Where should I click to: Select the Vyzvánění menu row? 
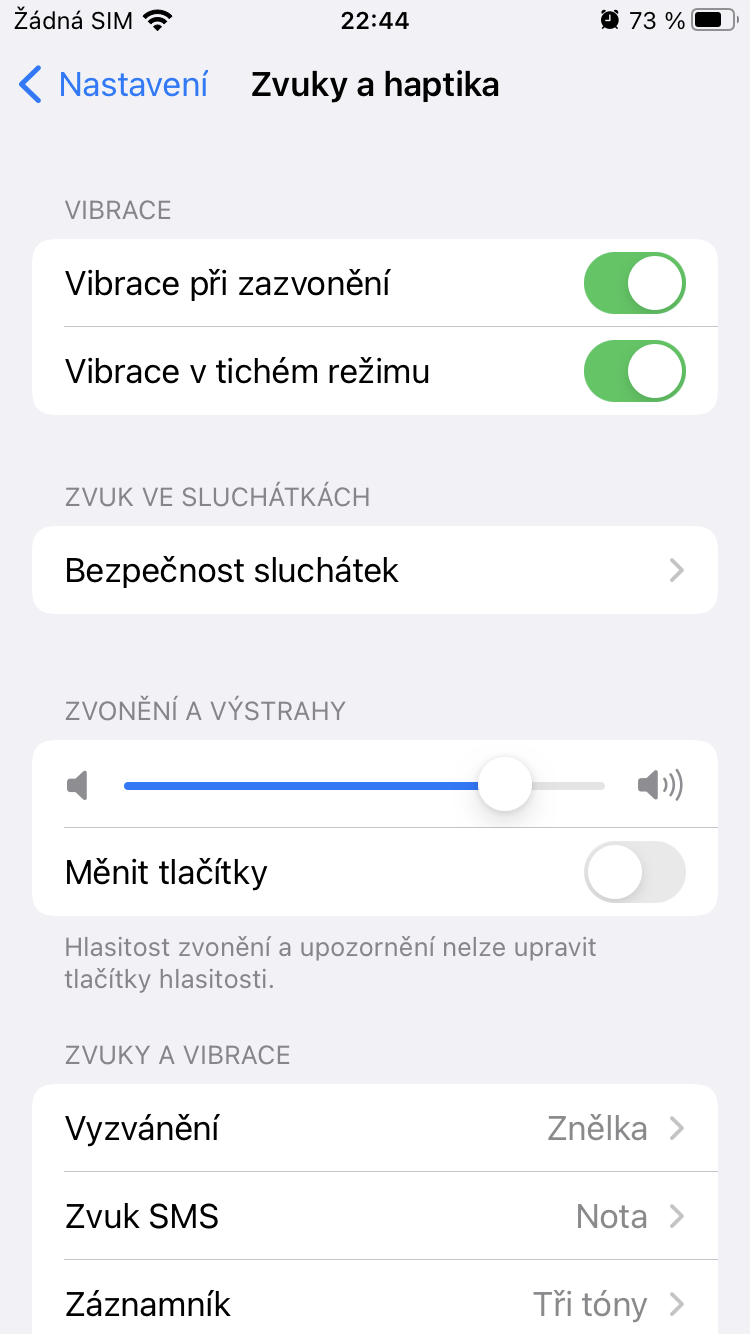(375, 1128)
